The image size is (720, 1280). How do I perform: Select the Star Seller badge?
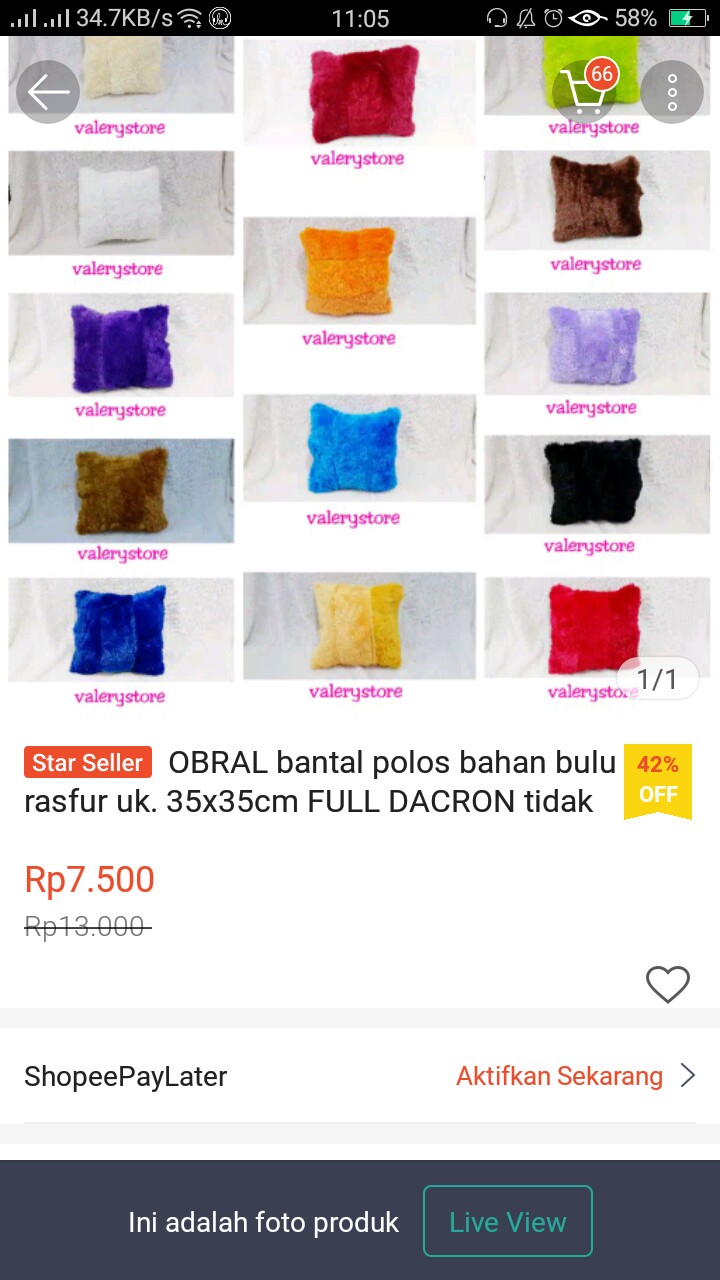pyautogui.click(x=87, y=762)
